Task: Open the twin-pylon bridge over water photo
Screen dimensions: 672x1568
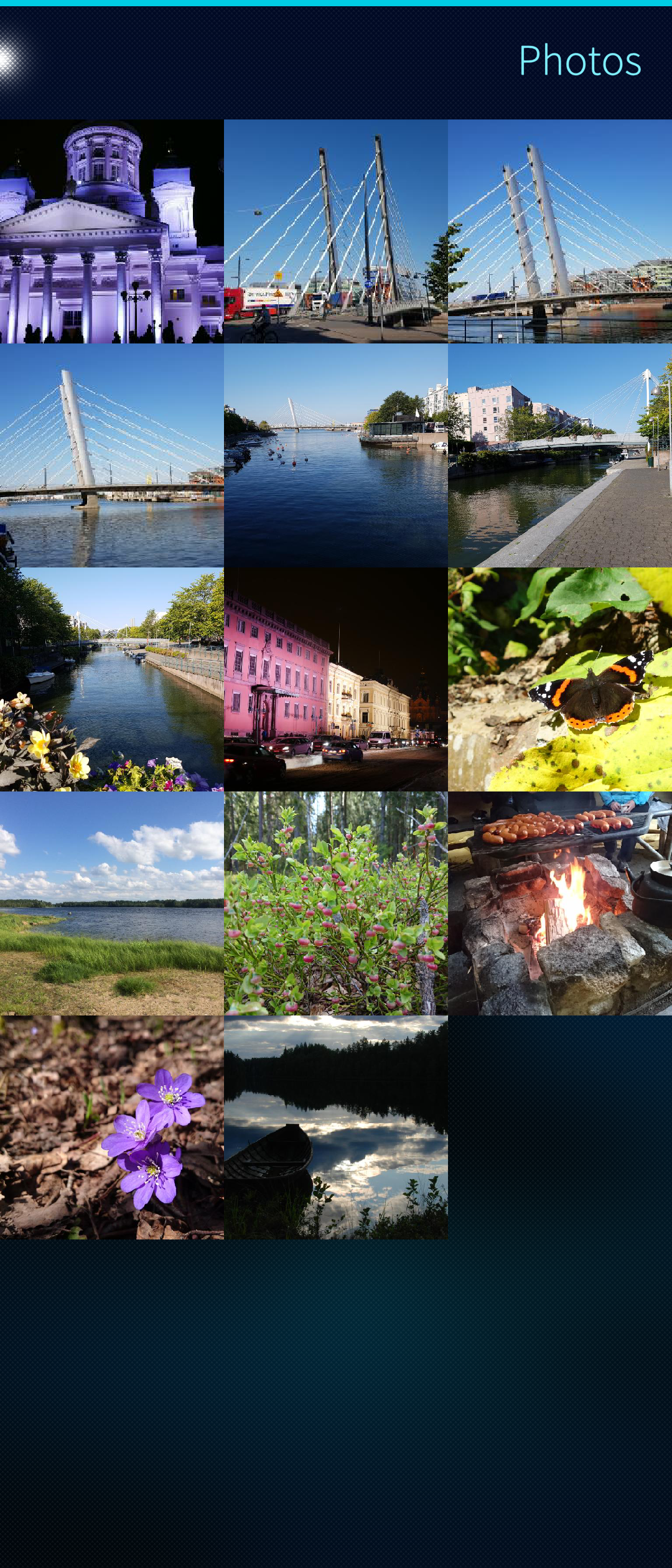Action: click(560, 231)
